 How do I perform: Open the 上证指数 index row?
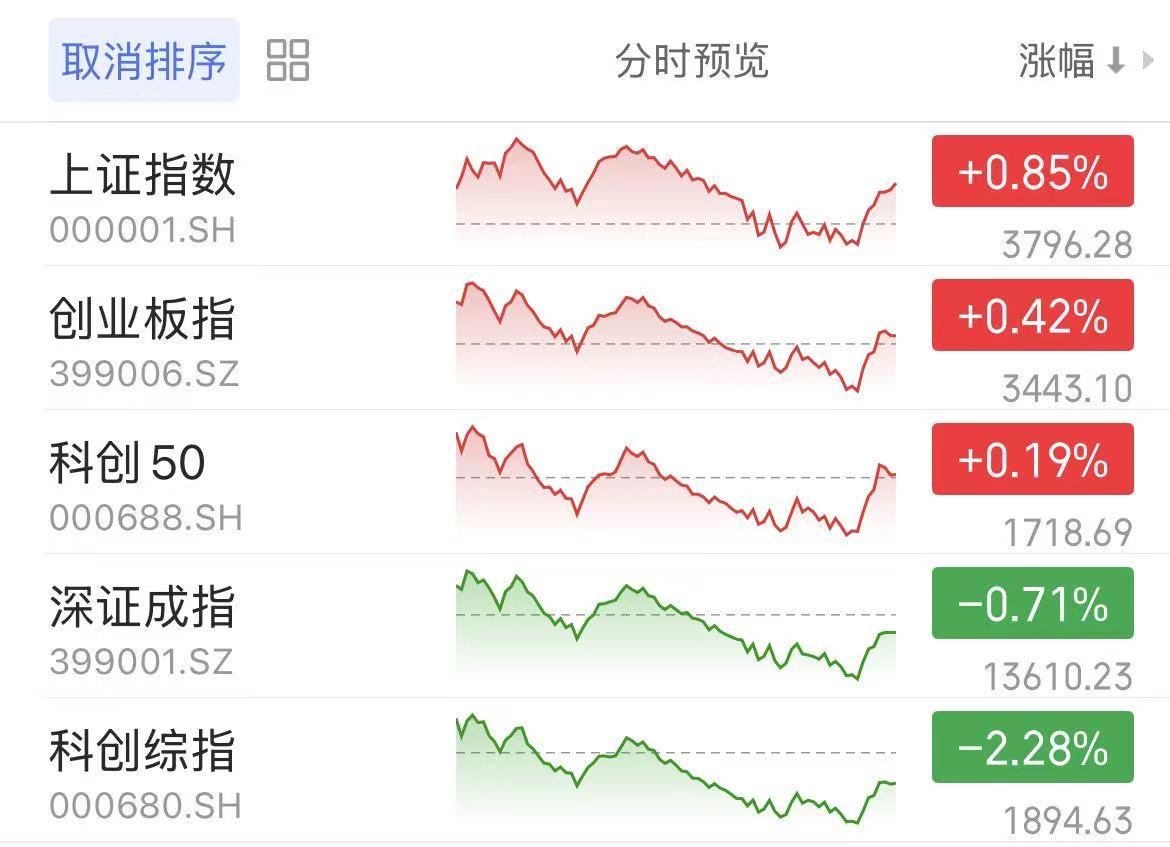[x=585, y=194]
